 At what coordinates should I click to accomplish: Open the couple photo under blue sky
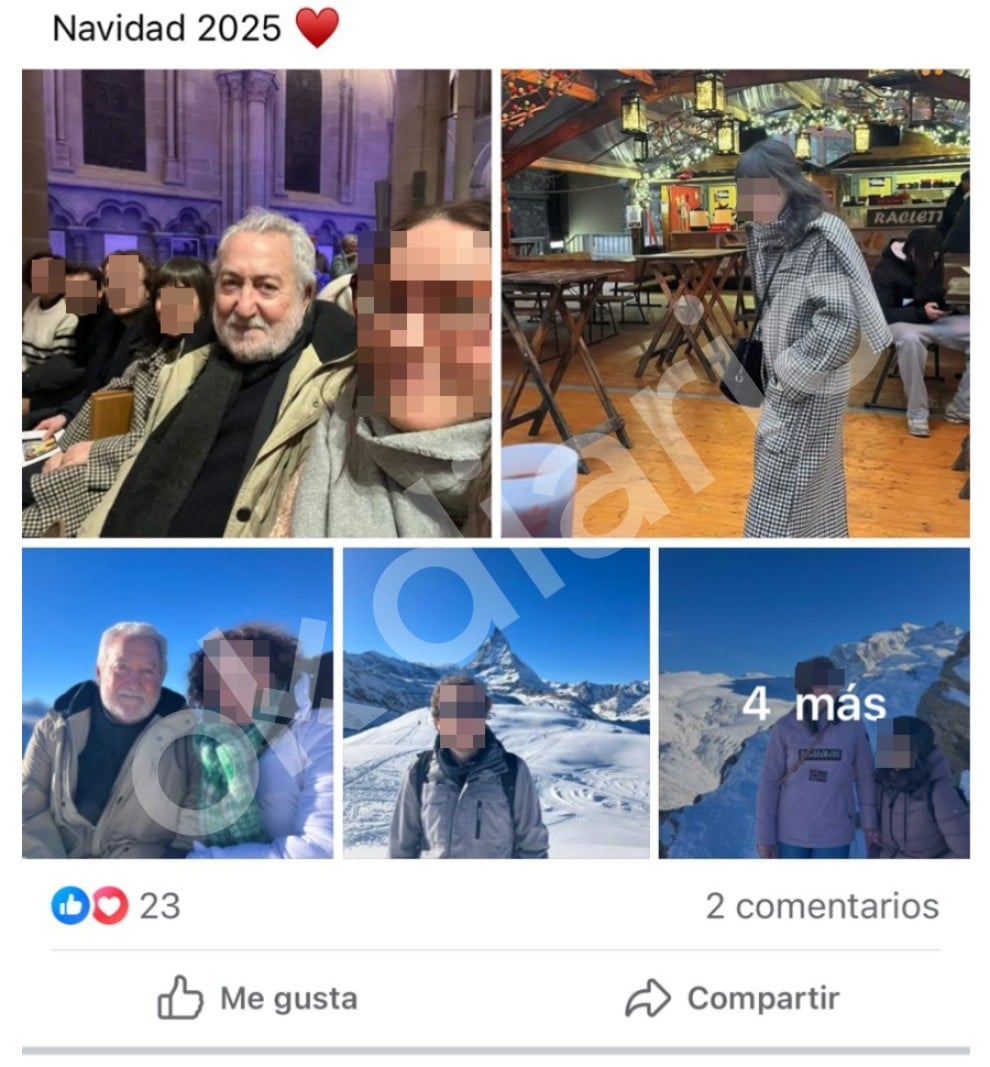pyautogui.click(x=177, y=702)
